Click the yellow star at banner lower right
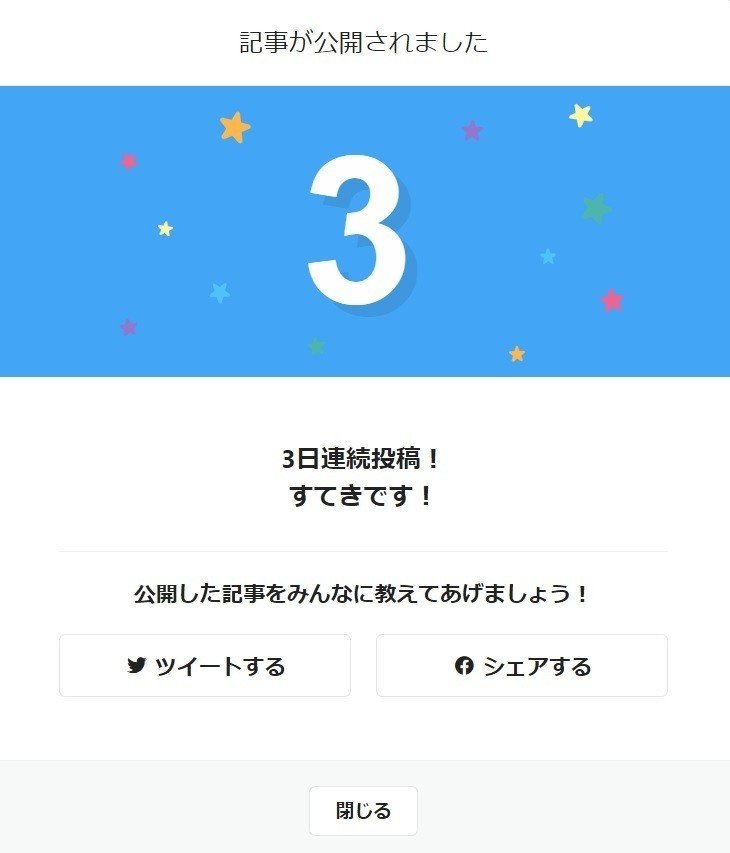Image resolution: width=730 pixels, height=853 pixels. pos(516,352)
